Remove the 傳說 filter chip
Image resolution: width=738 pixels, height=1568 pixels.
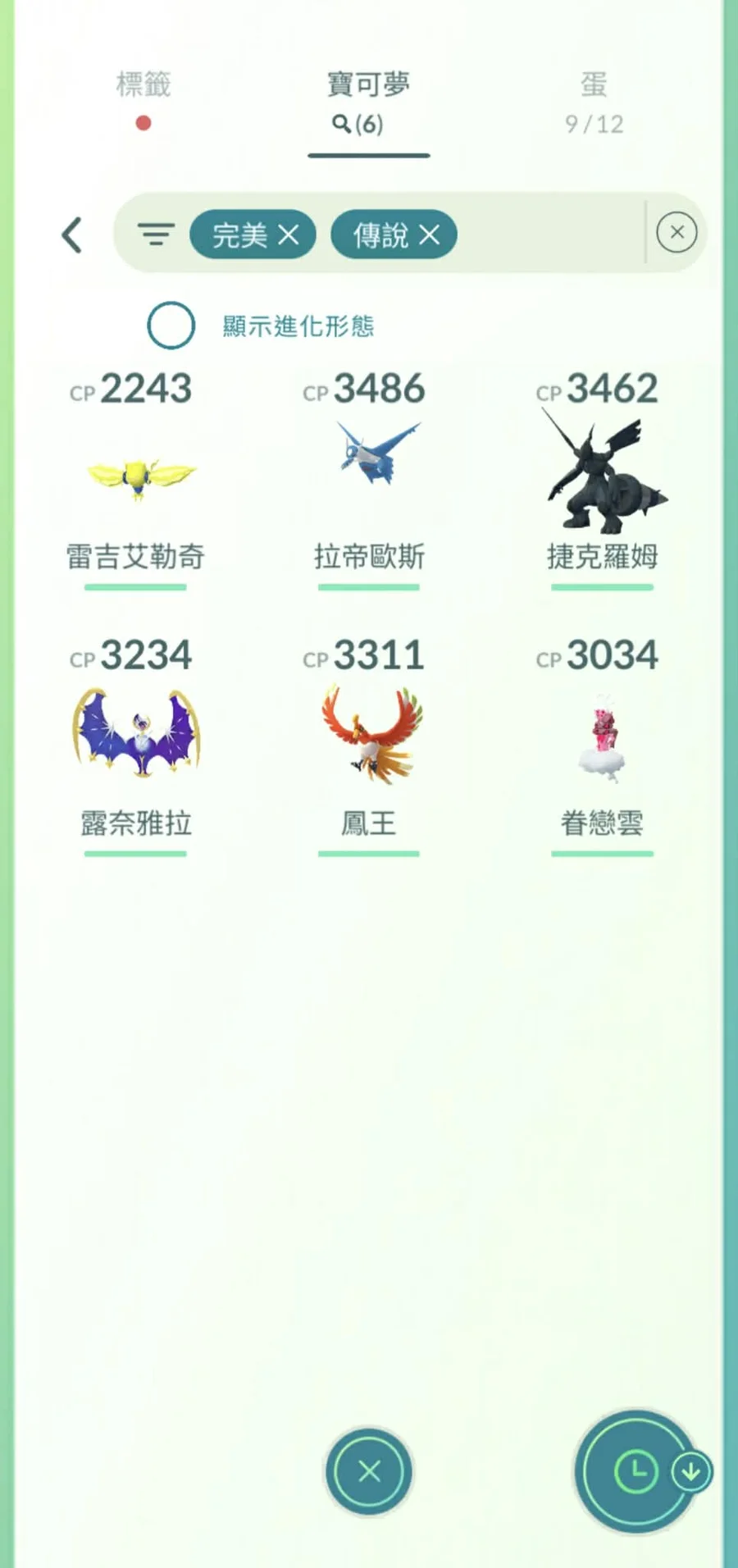tap(429, 235)
